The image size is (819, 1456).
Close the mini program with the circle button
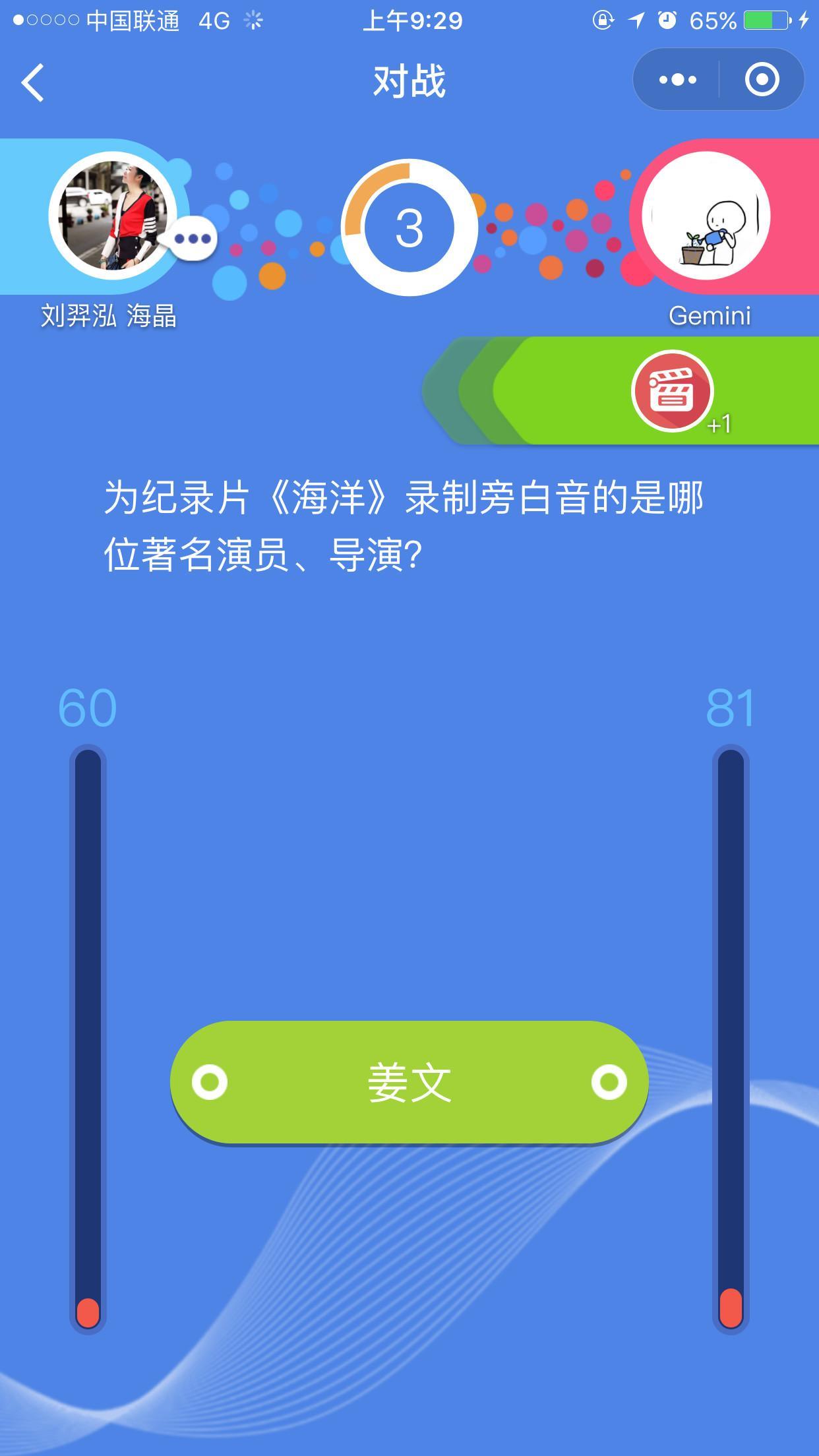762,80
